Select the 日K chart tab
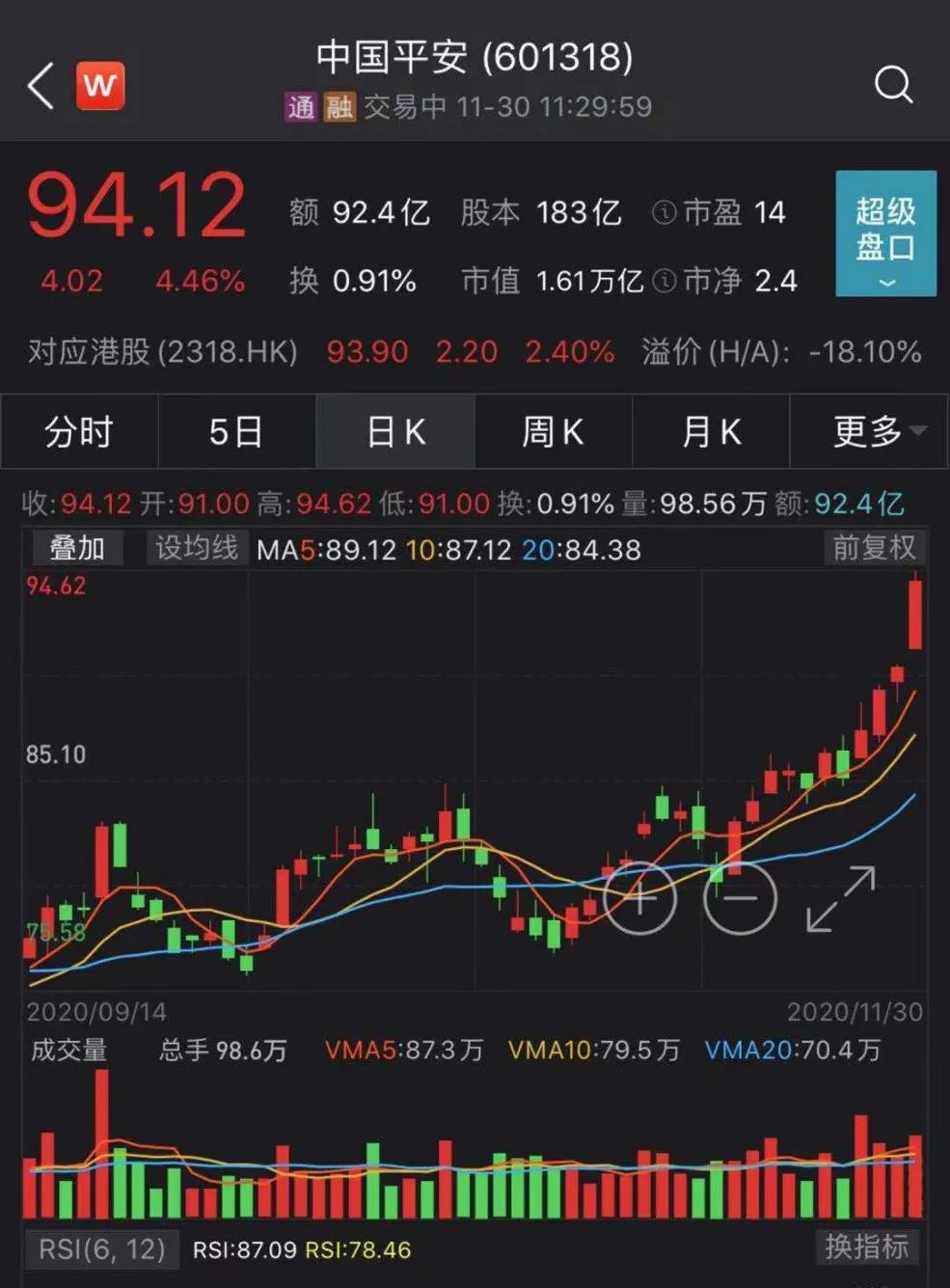 pyautogui.click(x=395, y=431)
